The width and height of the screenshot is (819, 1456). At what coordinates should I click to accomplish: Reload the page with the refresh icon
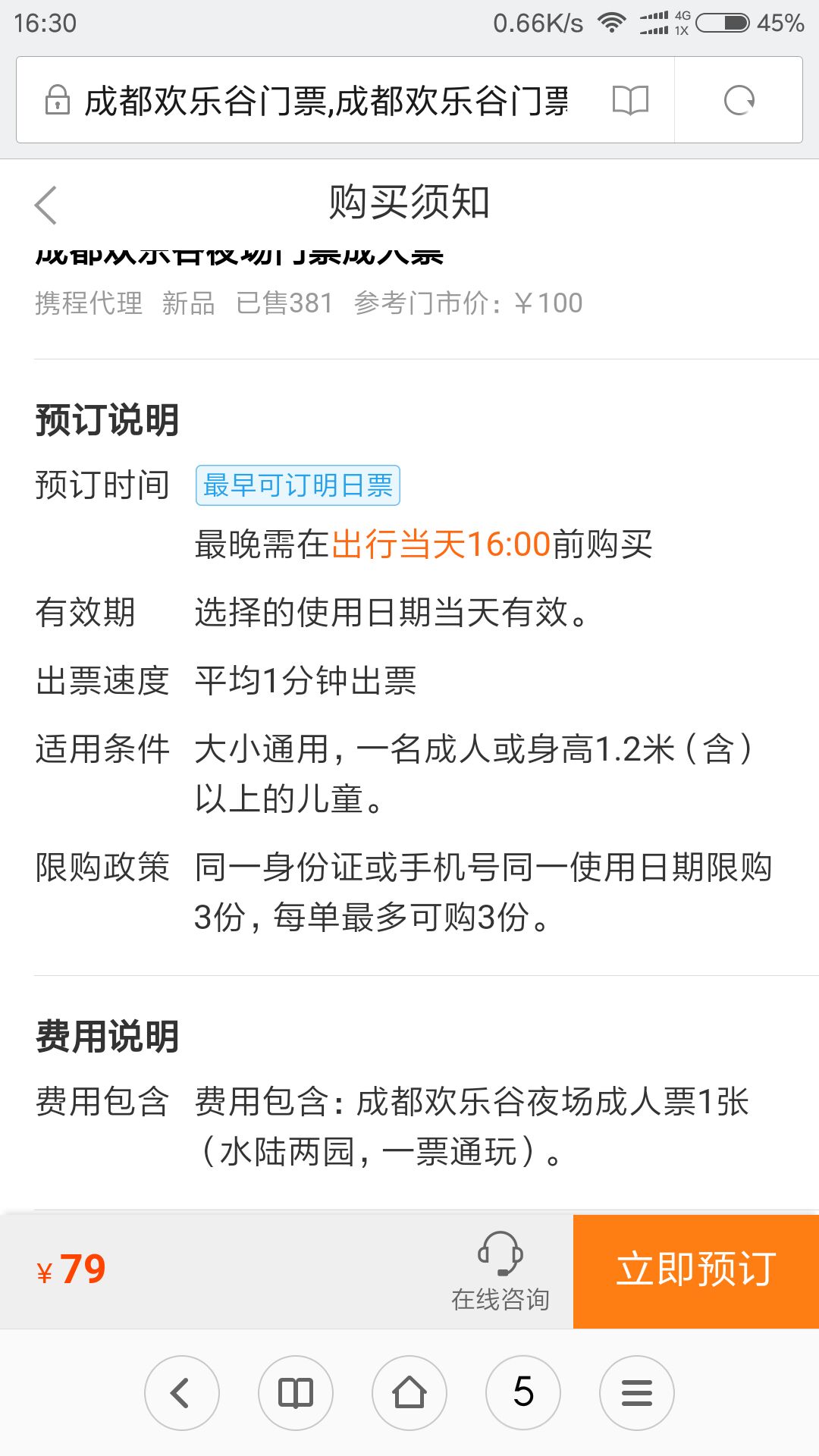tap(739, 100)
